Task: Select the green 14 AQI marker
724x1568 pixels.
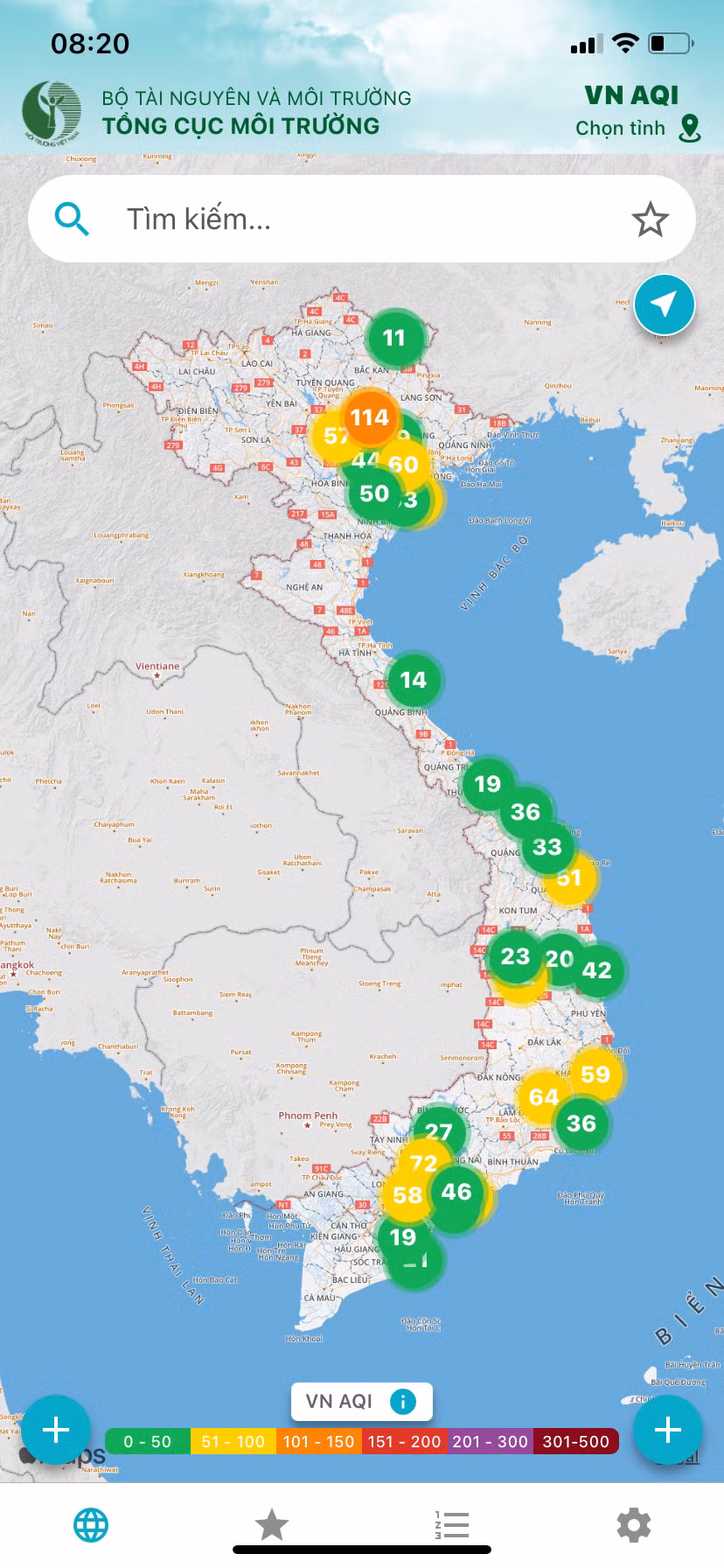Action: [x=413, y=680]
